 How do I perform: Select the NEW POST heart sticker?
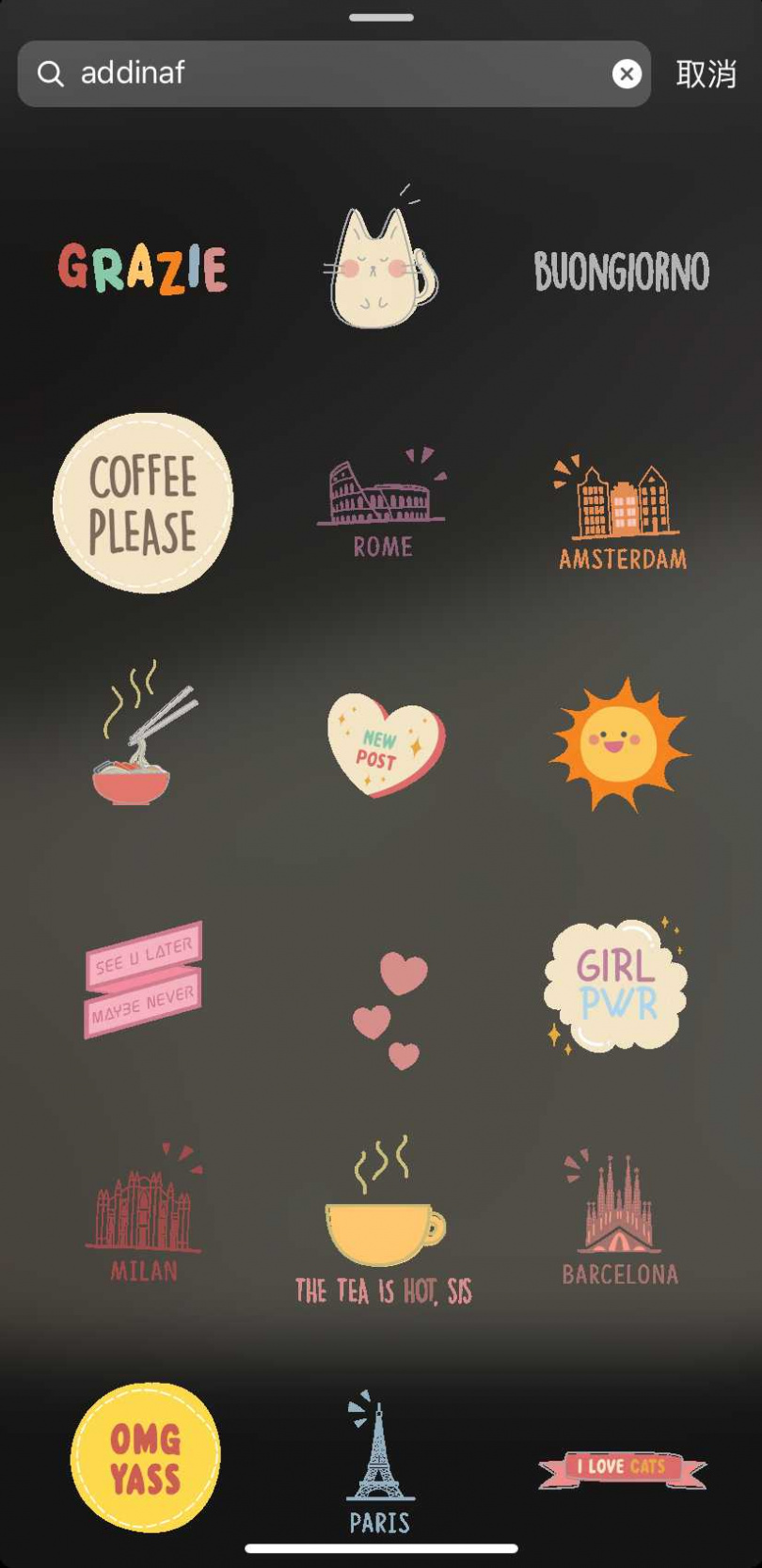384,745
